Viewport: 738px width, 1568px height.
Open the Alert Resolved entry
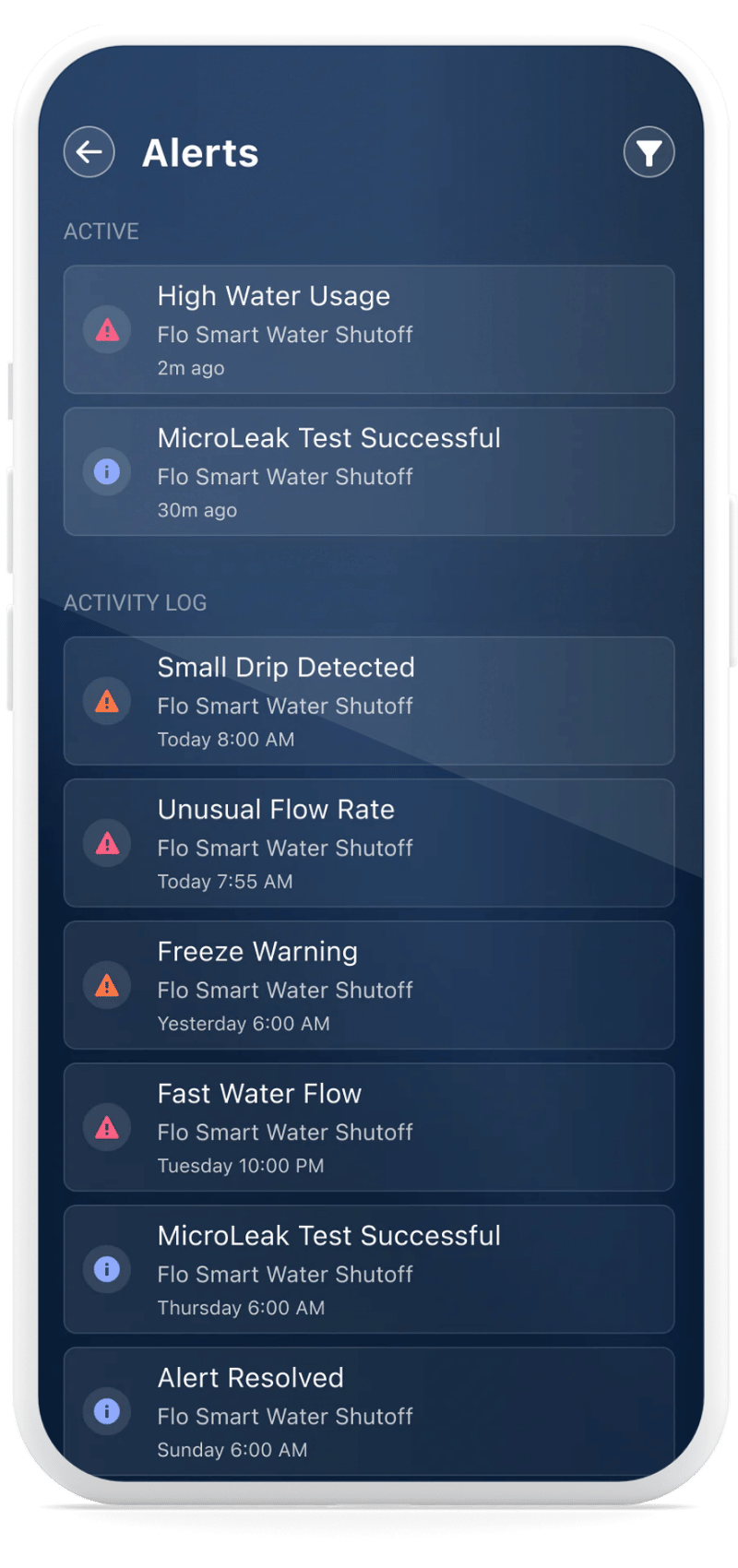pyautogui.click(x=369, y=1411)
